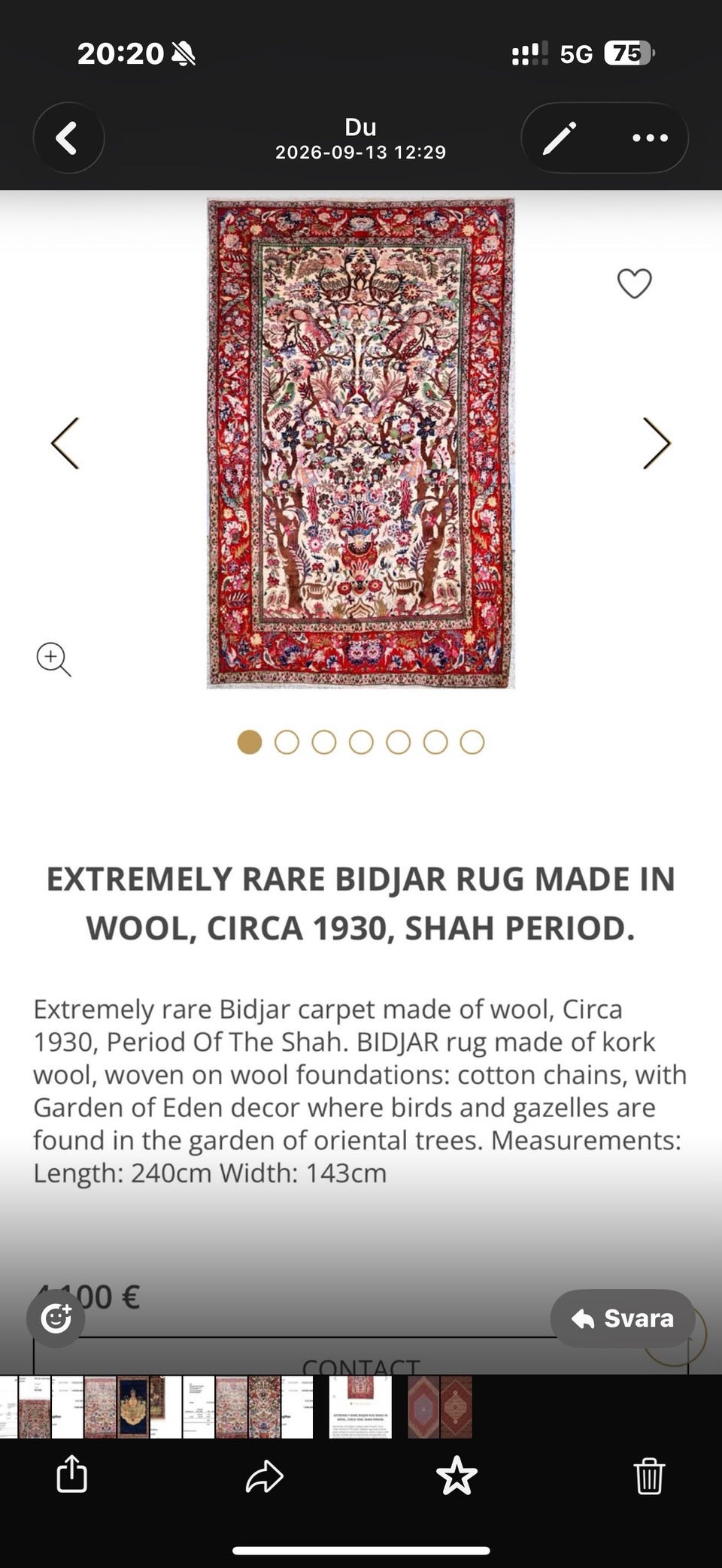Open the share sheet icon
722x1568 pixels.
click(72, 1473)
